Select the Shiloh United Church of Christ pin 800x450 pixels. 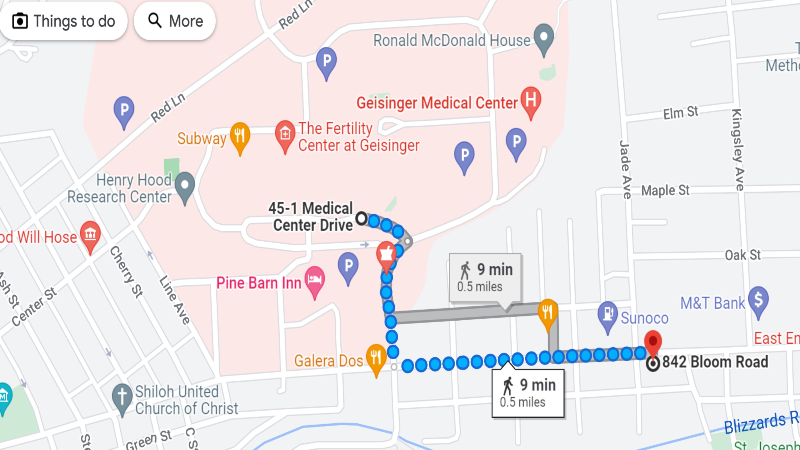tap(122, 399)
